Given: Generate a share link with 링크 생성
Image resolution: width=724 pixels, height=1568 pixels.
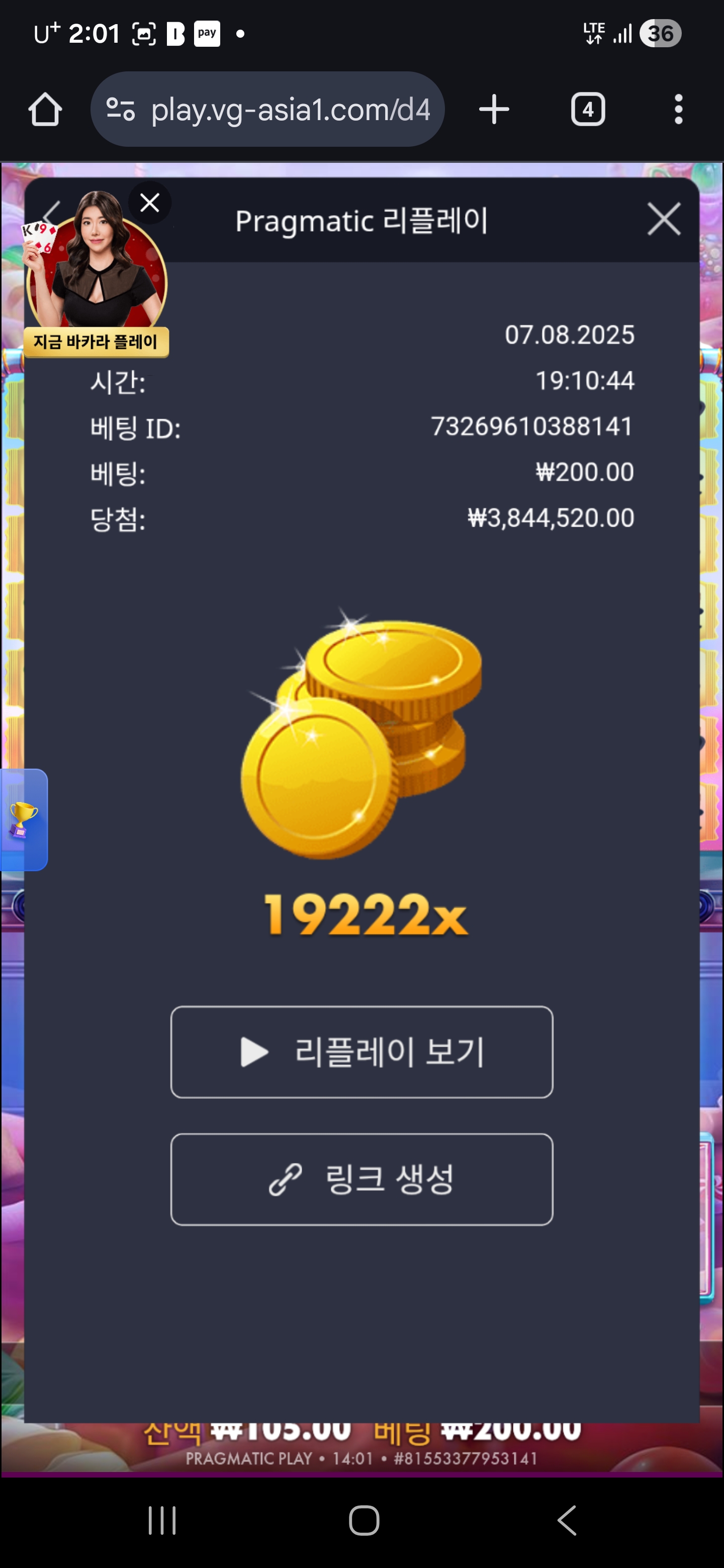Looking at the screenshot, I should [x=361, y=1179].
